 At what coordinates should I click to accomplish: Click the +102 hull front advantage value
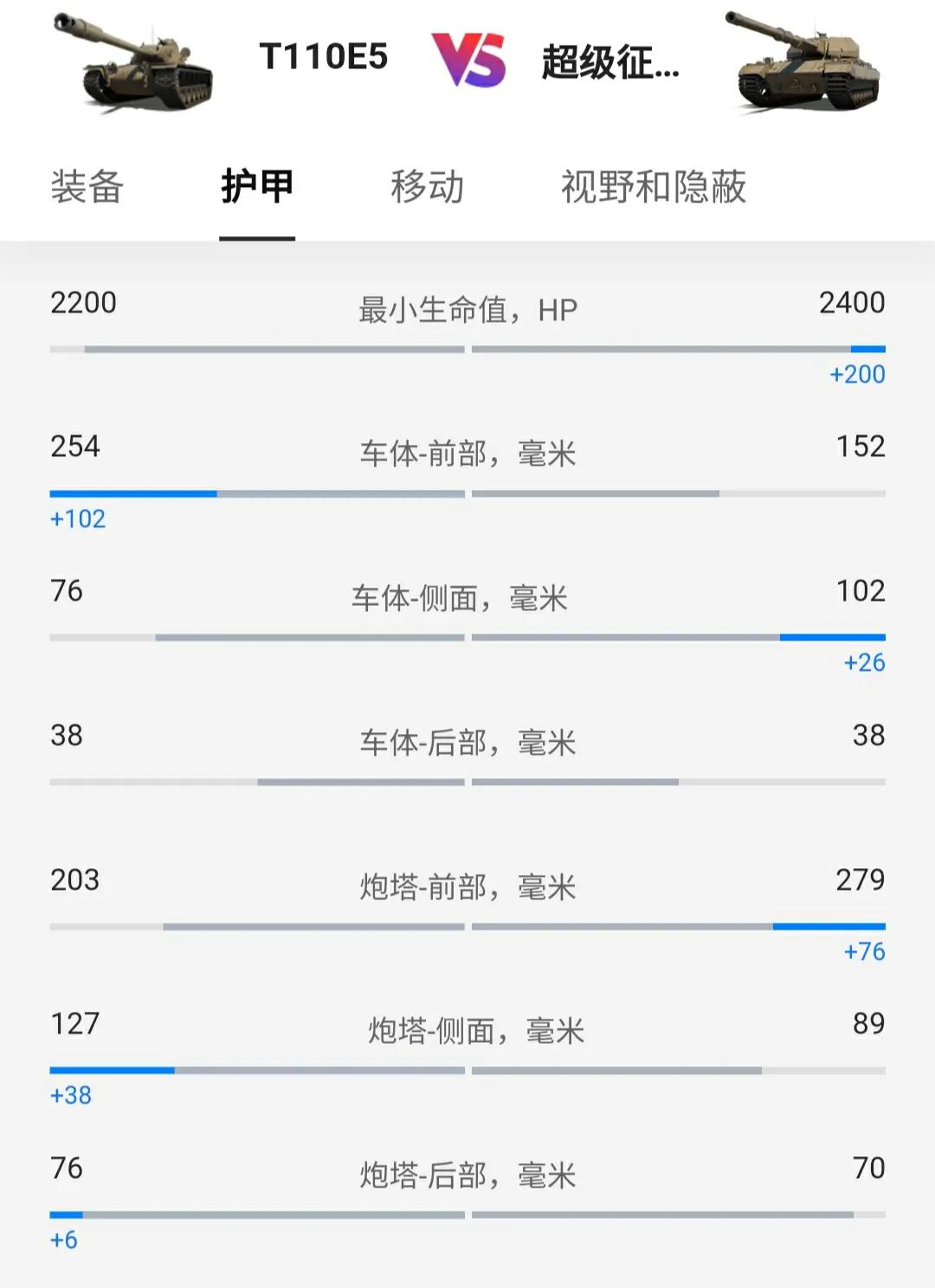pyautogui.click(x=76, y=518)
